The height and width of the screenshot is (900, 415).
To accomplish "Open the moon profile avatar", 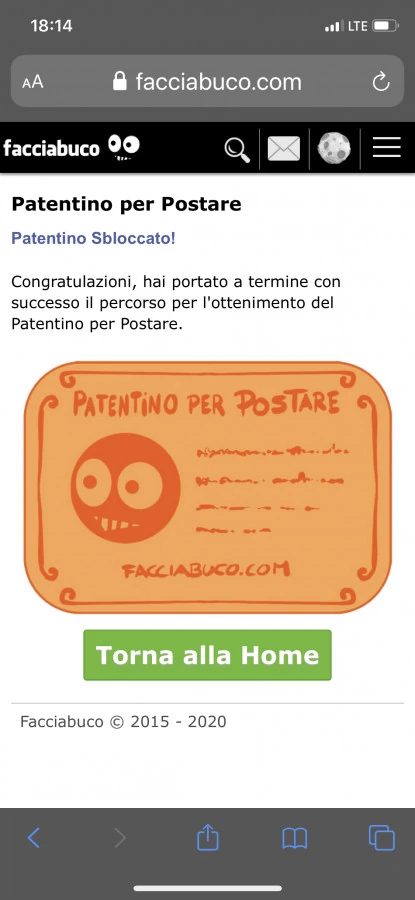I will click(x=334, y=148).
